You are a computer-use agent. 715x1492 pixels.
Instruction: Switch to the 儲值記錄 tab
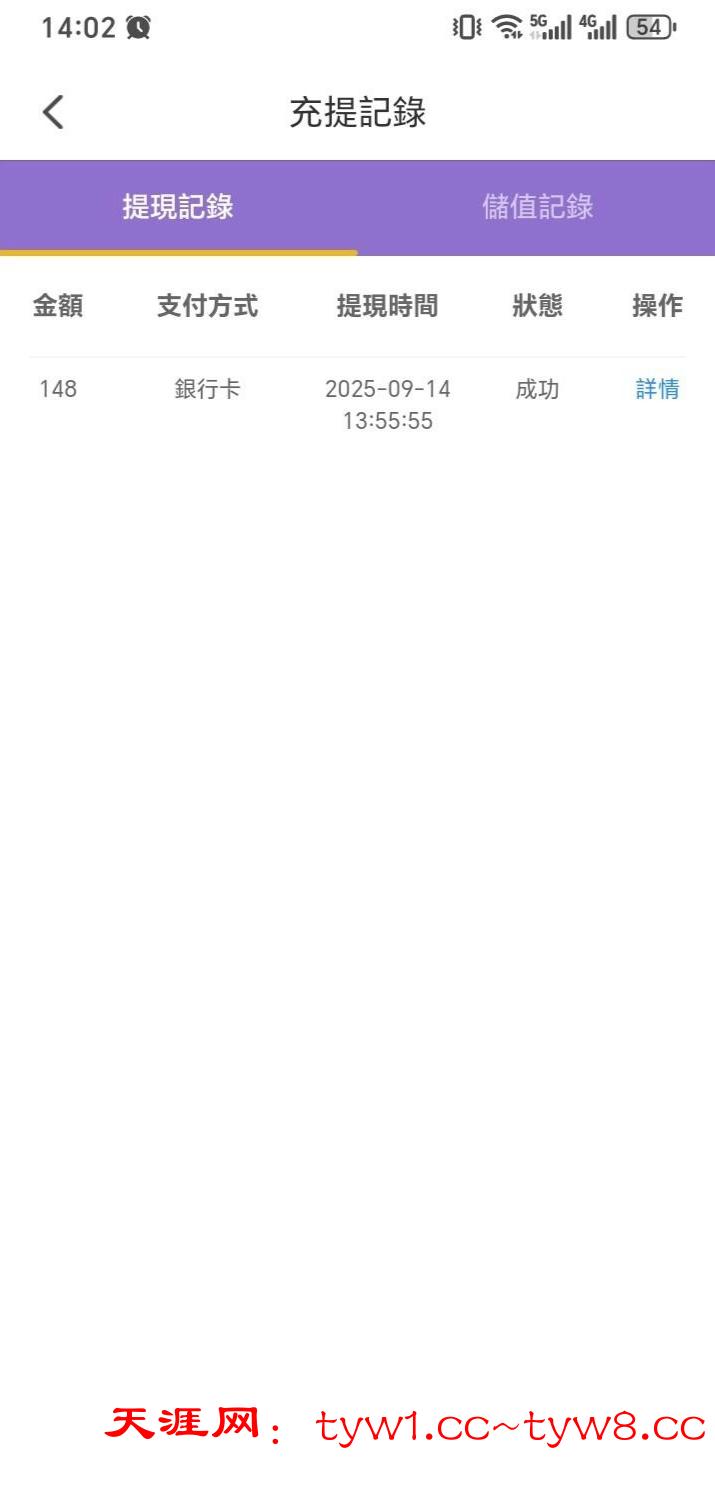pyautogui.click(x=537, y=207)
